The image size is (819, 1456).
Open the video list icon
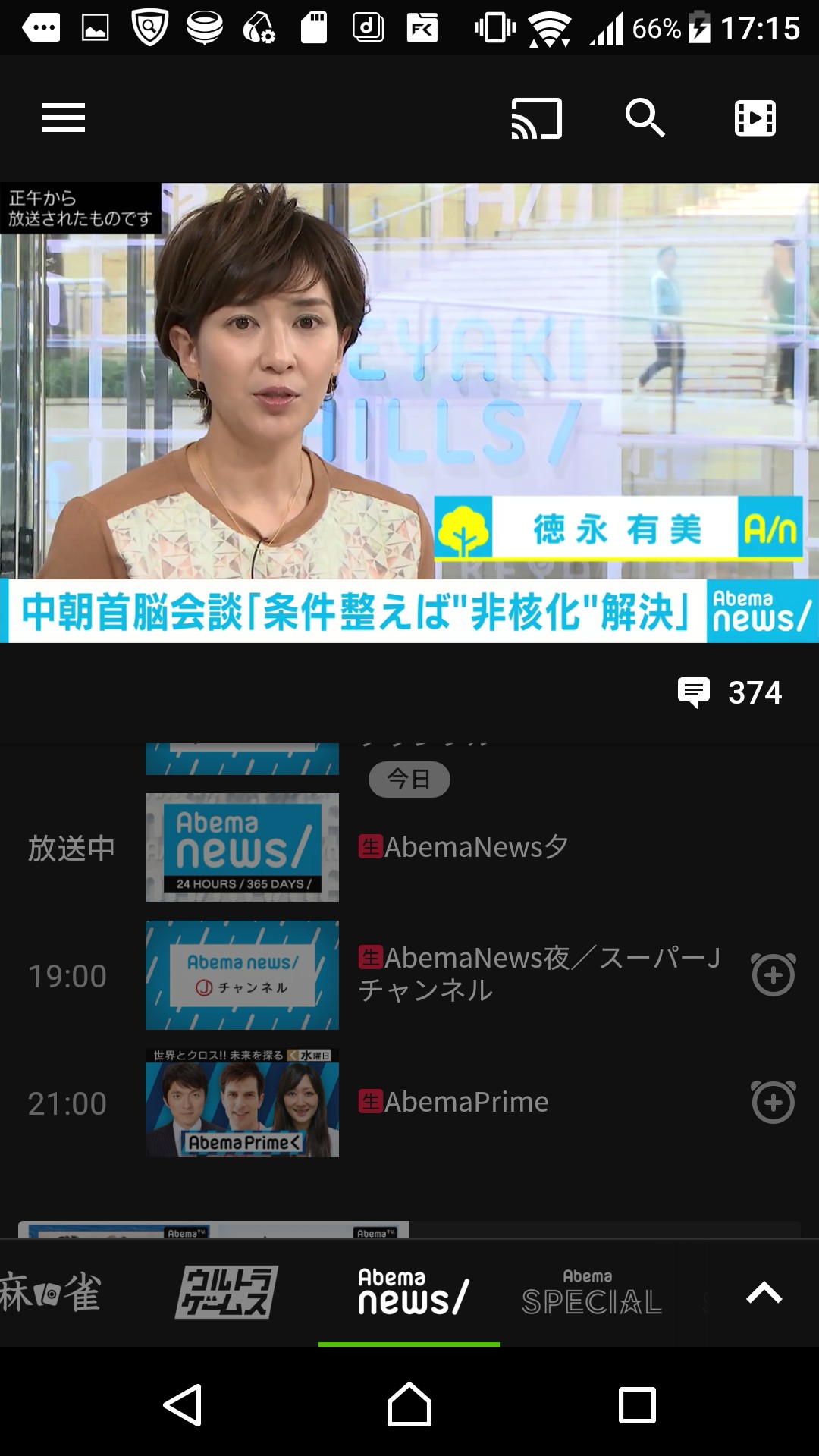click(x=755, y=118)
